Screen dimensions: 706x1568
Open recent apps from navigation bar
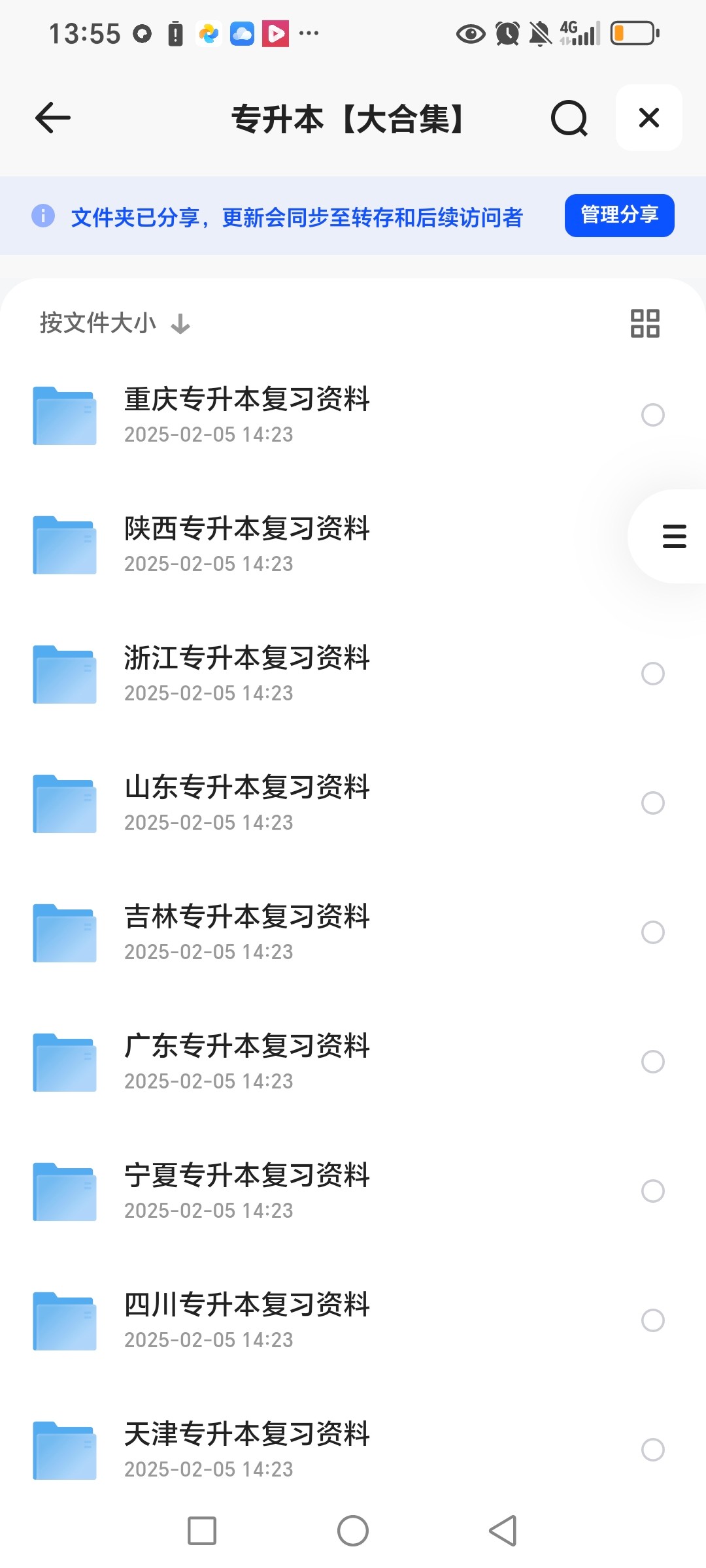pos(202,1531)
